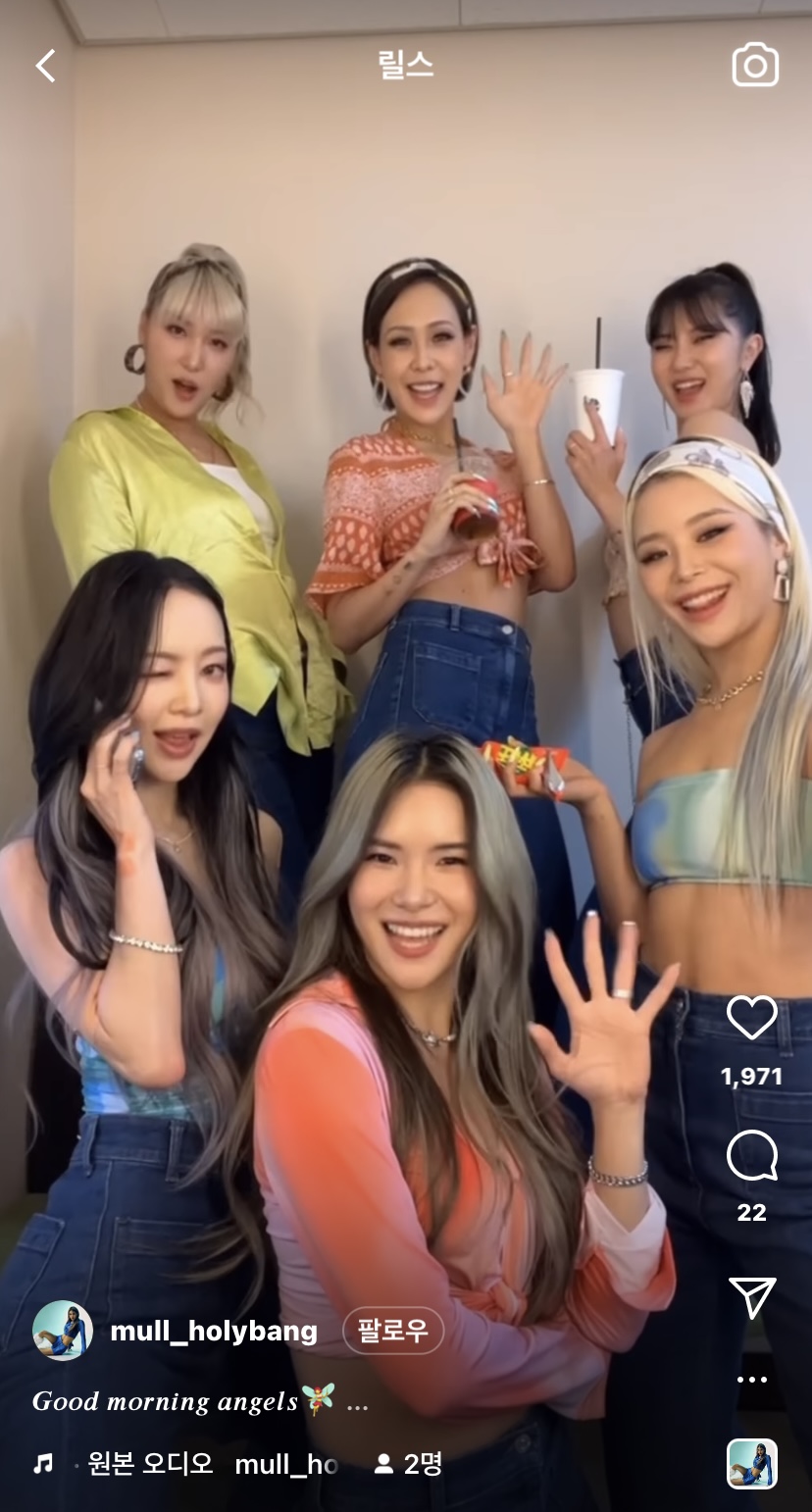Open mull_holybang's profile from the username

[x=215, y=1331]
